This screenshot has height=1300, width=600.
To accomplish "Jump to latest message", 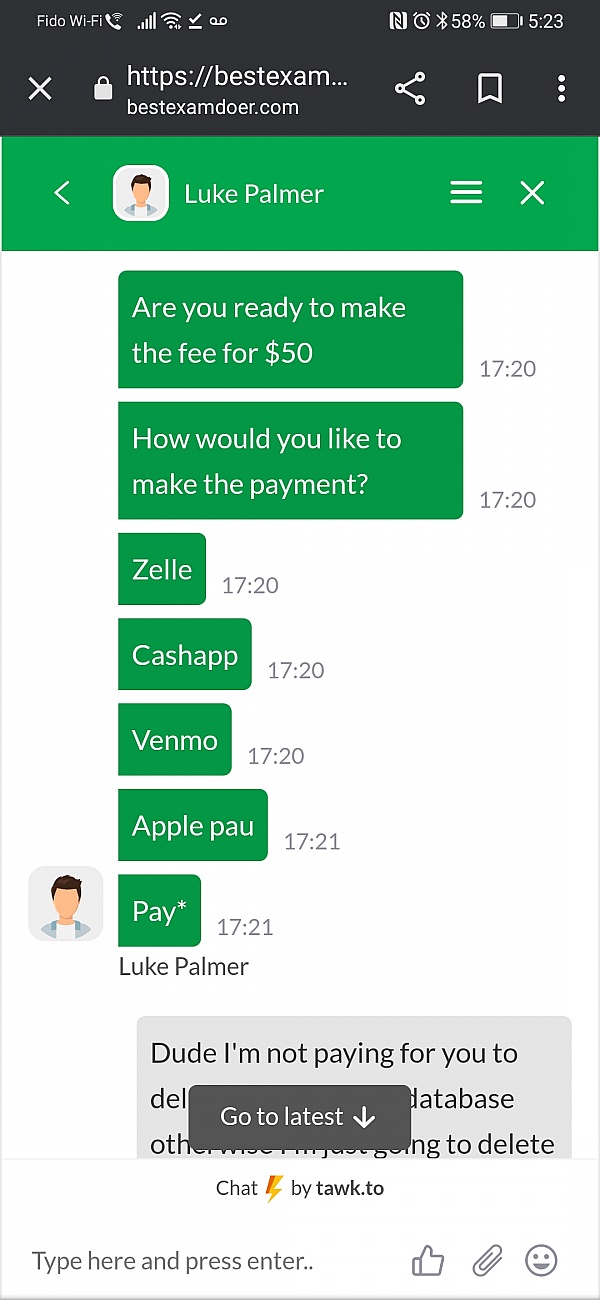I will [298, 1117].
